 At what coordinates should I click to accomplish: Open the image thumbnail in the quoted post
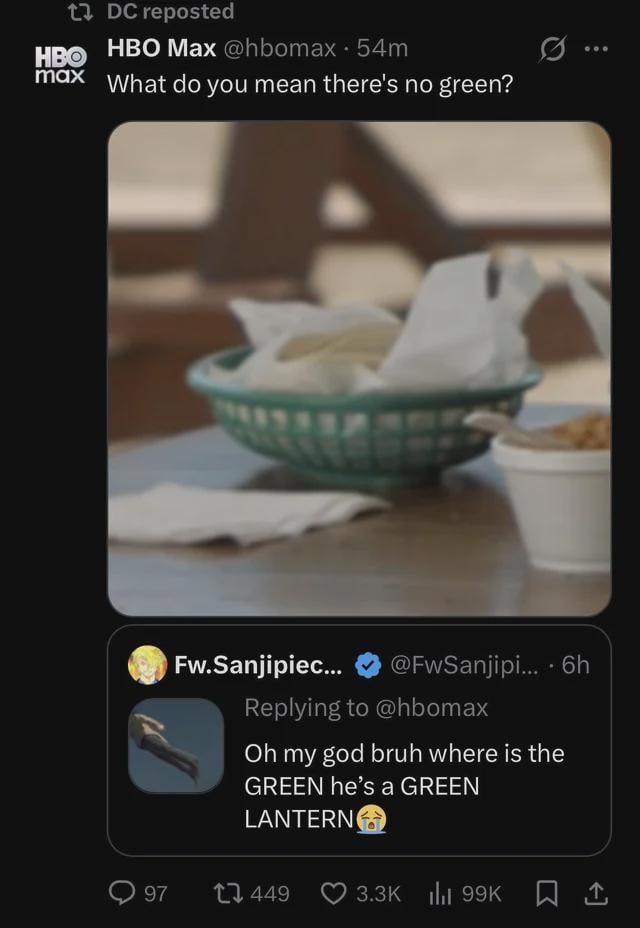(176, 746)
